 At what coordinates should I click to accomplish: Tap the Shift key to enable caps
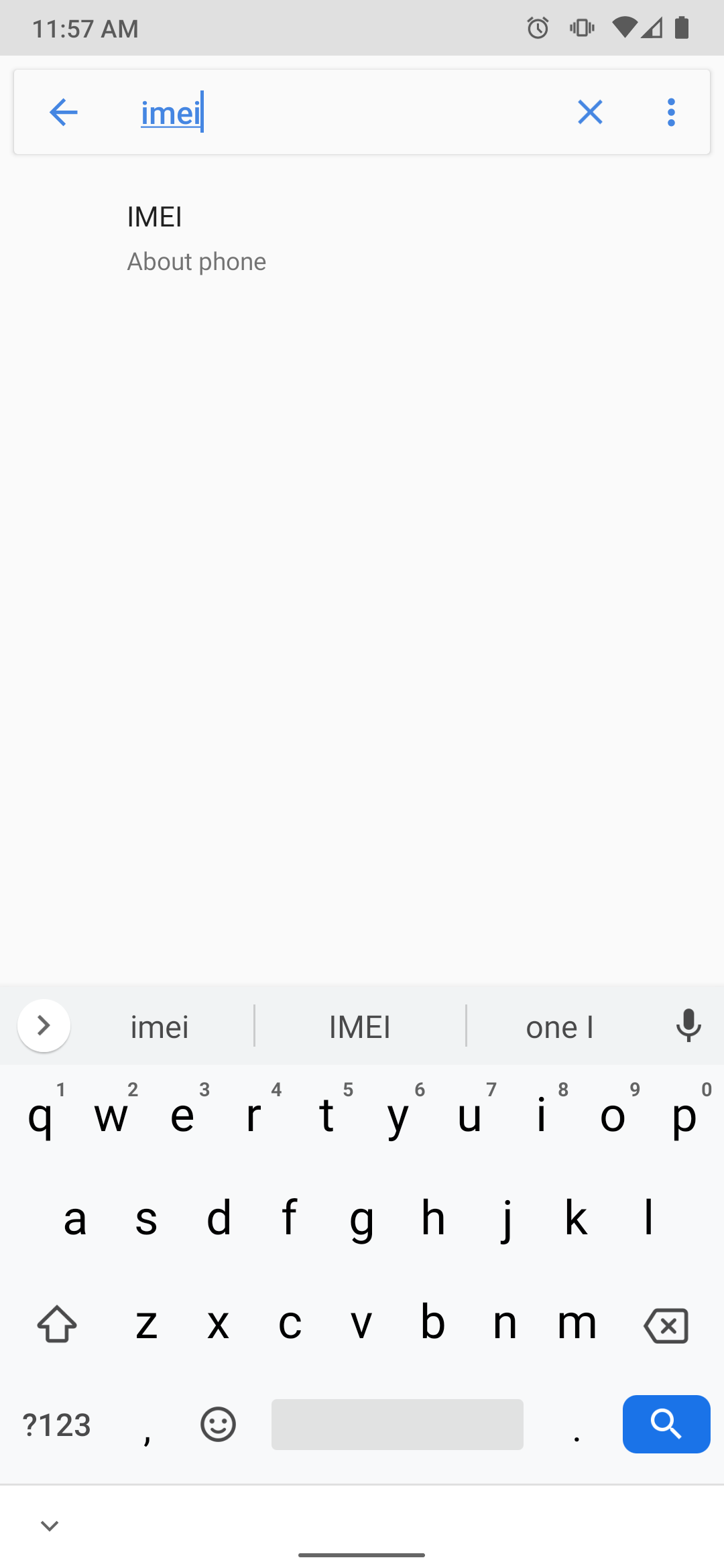pos(56,1325)
